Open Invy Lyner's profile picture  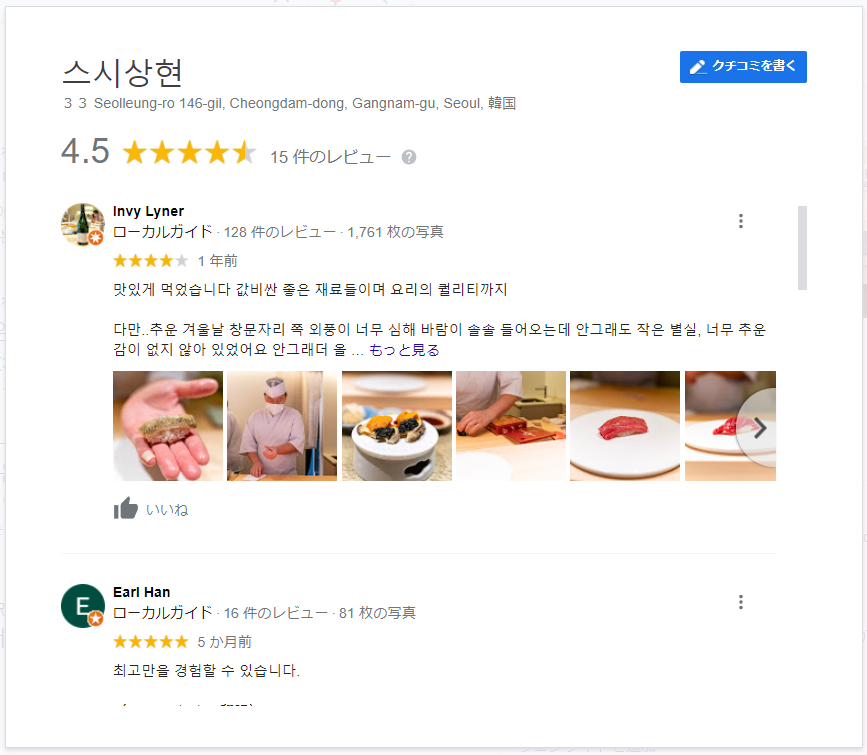(83, 224)
